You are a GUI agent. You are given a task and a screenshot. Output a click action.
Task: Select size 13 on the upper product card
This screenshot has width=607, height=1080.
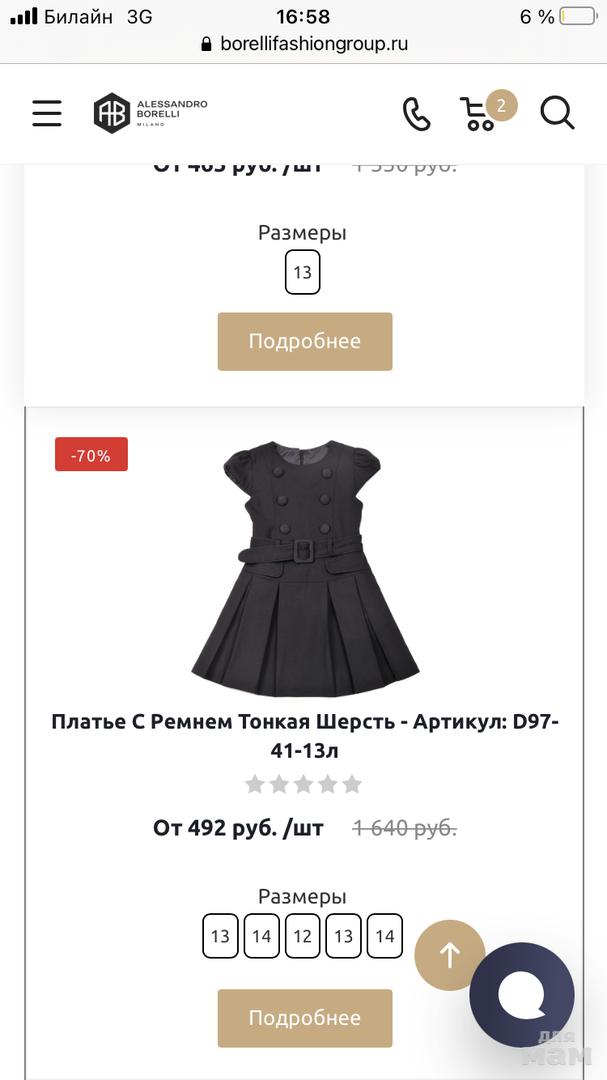point(302,272)
